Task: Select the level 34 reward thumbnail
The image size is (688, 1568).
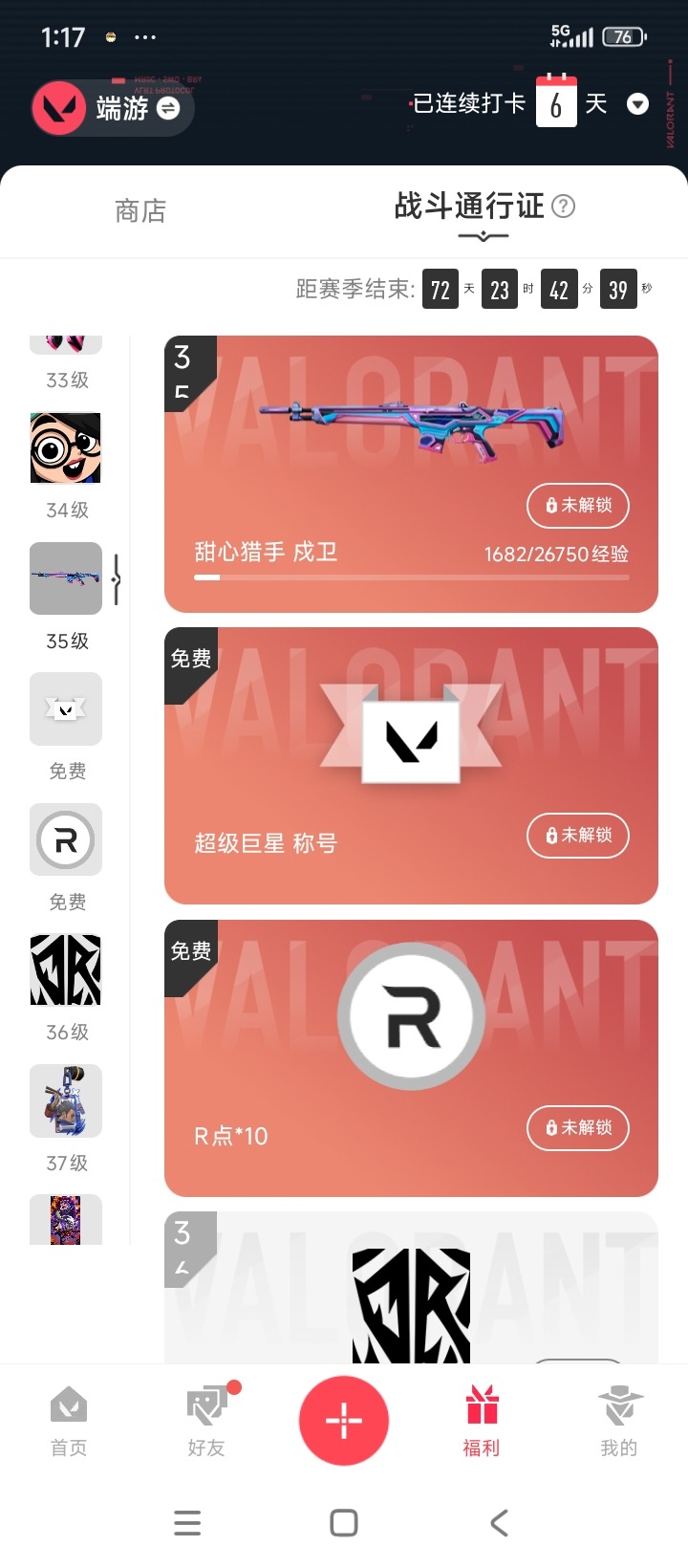Action: point(66,448)
